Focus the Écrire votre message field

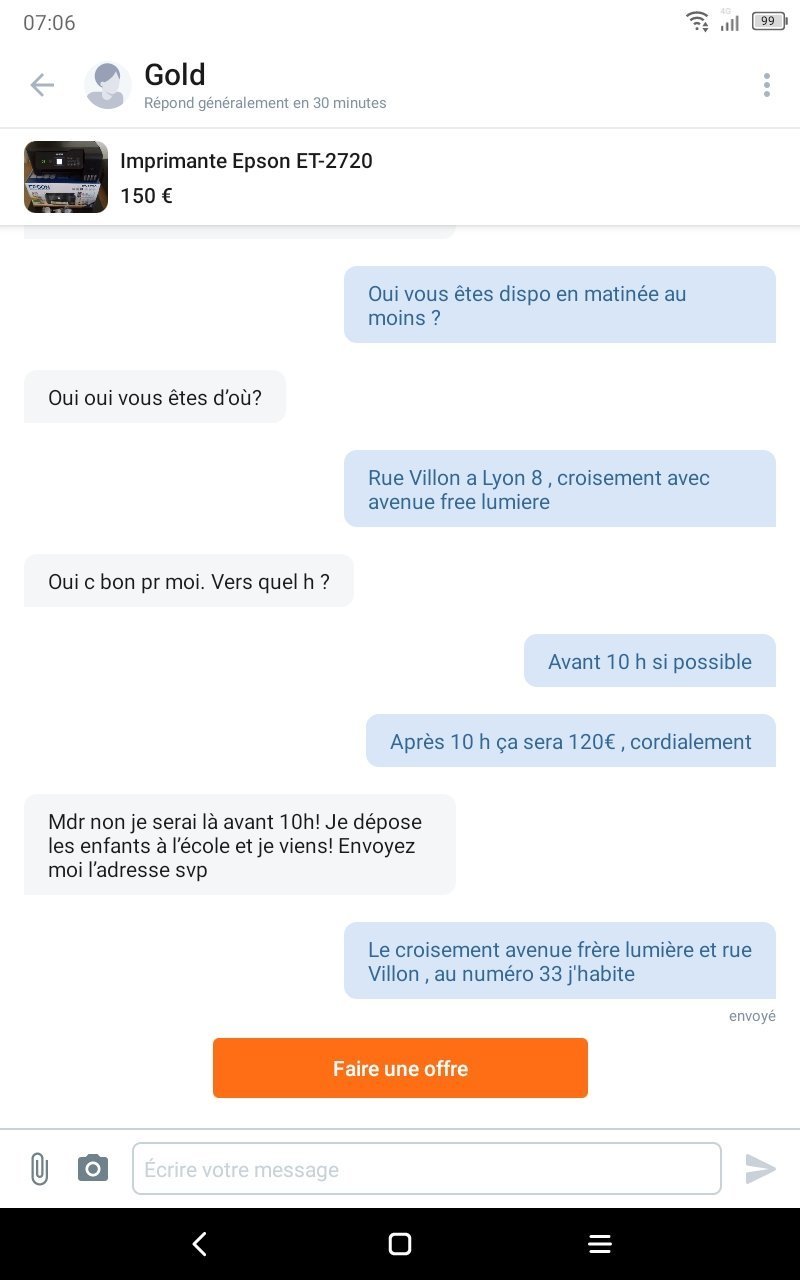(426, 1169)
